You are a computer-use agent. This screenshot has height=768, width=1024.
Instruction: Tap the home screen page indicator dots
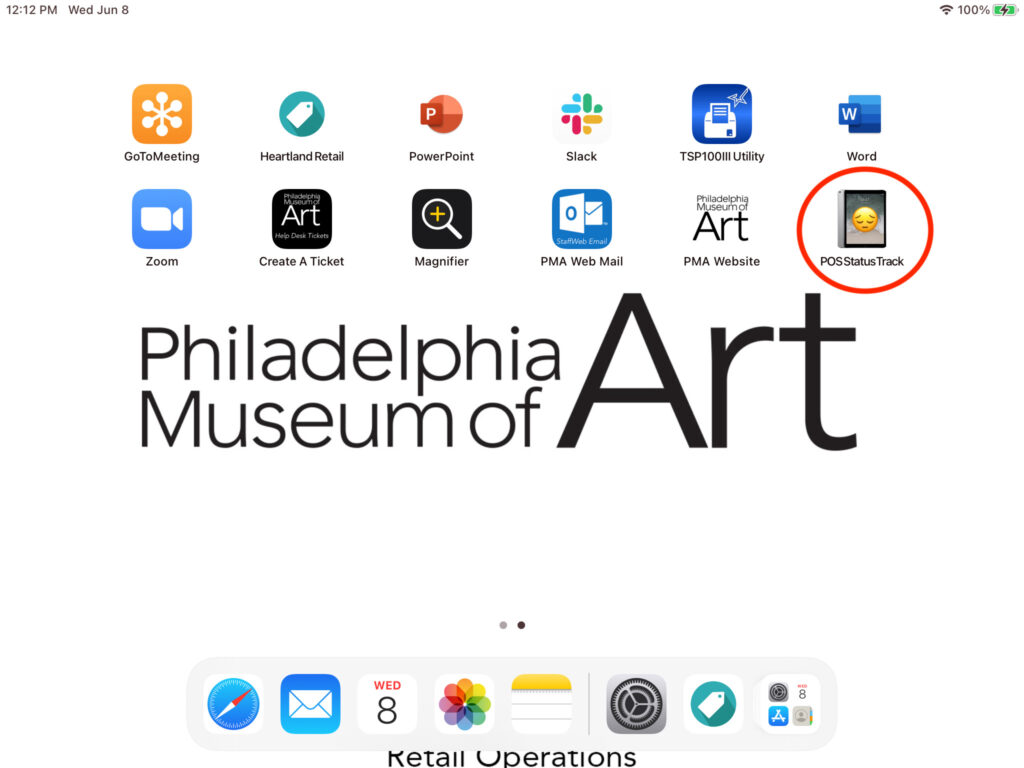click(x=511, y=625)
